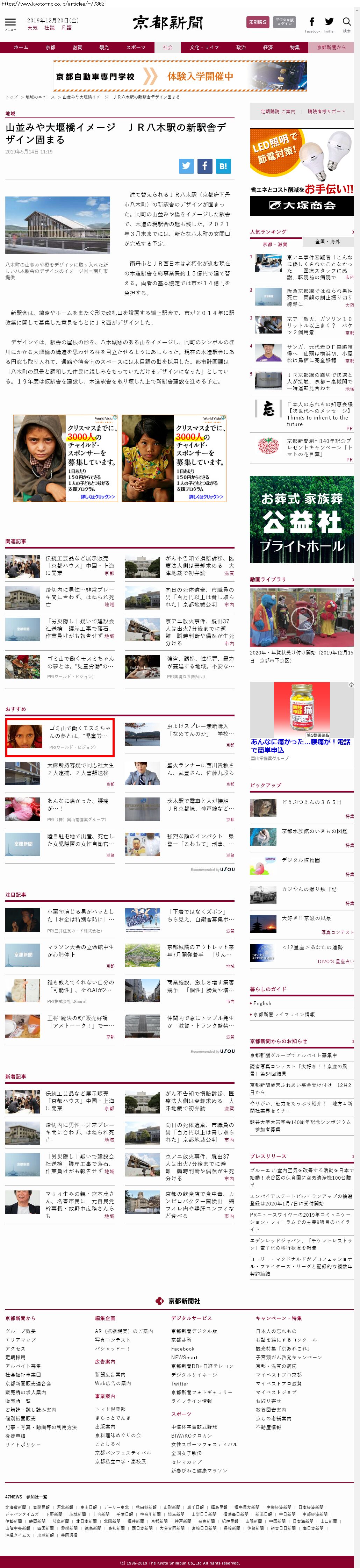Open recommended article 聖火ランナーに西川貴教さん
This screenshot has height=1568, width=360.
pyautogui.click(x=200, y=769)
